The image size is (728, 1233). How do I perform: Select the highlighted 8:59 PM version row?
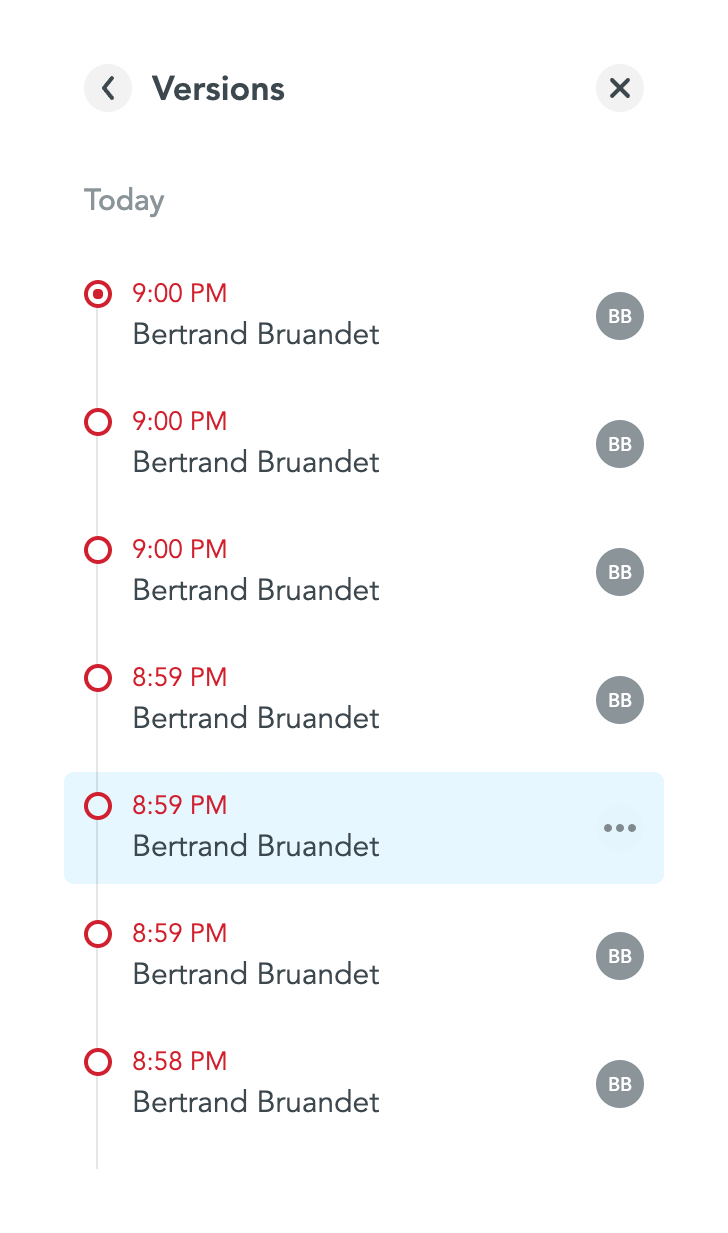coord(364,828)
